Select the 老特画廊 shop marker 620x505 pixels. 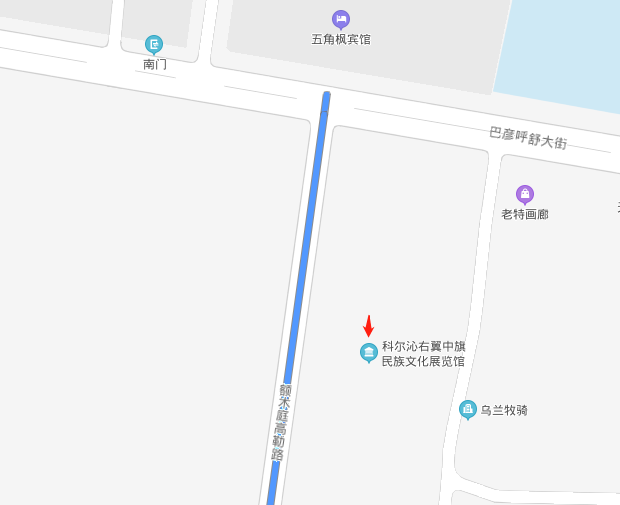click(525, 194)
